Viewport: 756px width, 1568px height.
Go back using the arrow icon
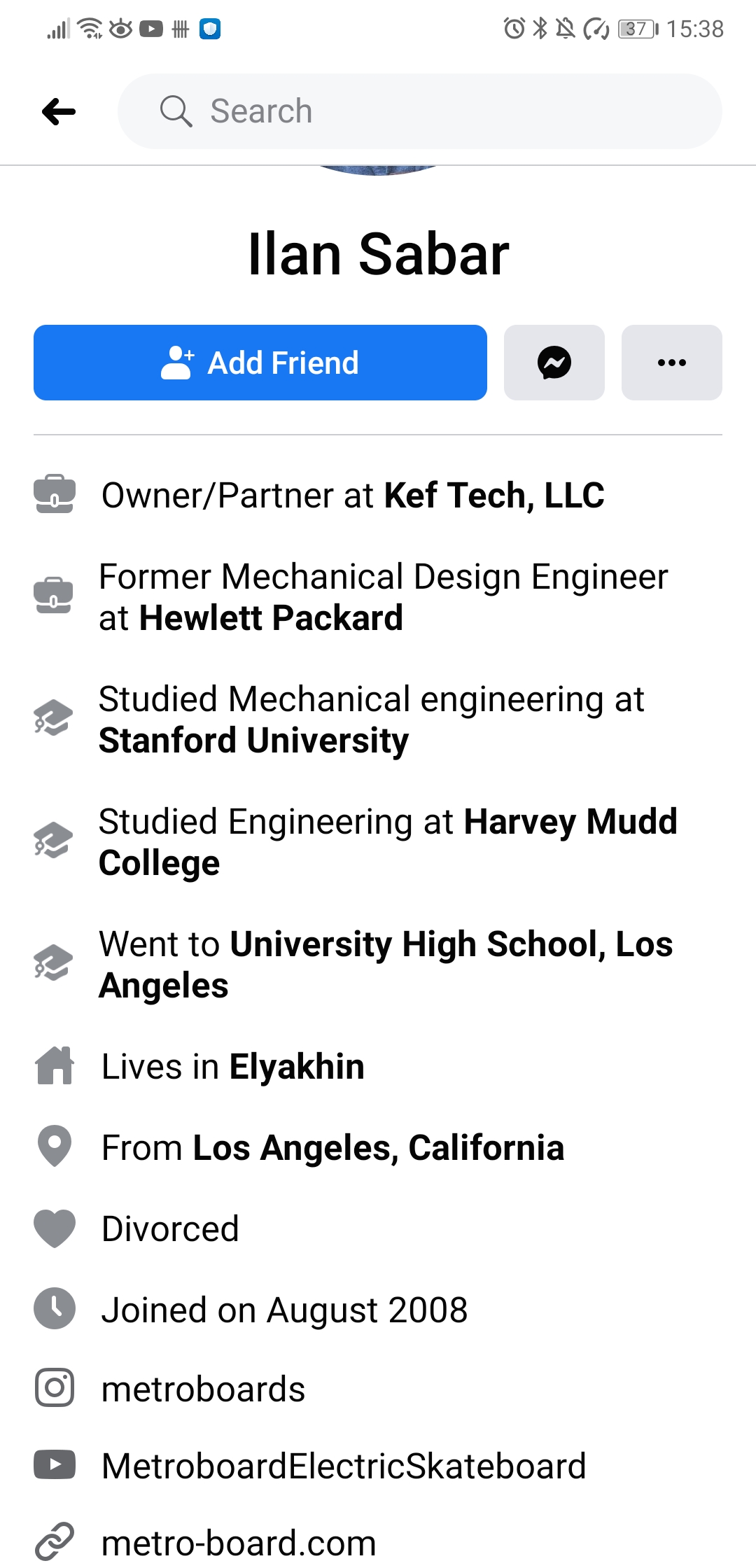click(59, 111)
